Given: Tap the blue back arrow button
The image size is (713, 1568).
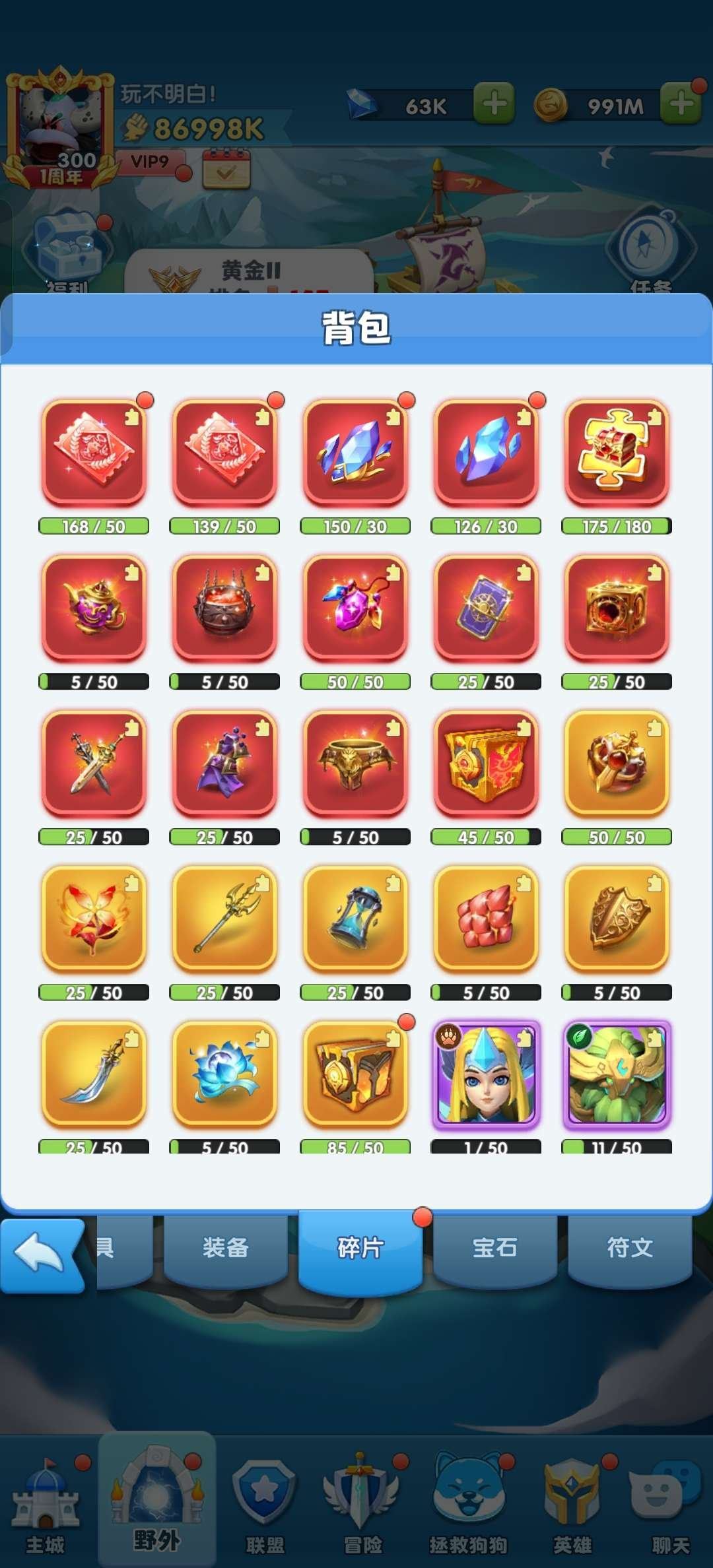Looking at the screenshot, I should (x=41, y=1254).
